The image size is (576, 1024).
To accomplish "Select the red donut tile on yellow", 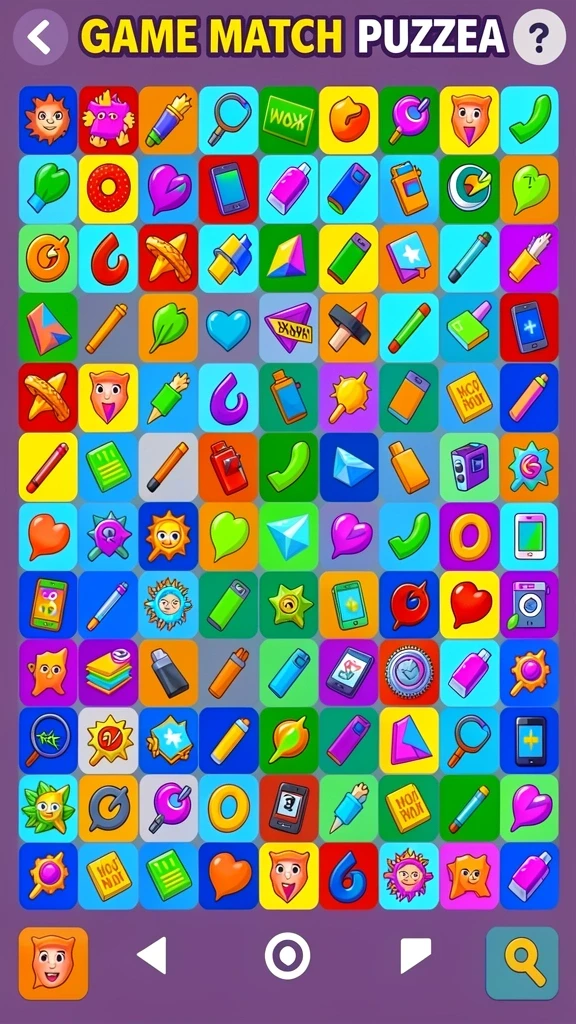I will (108, 189).
